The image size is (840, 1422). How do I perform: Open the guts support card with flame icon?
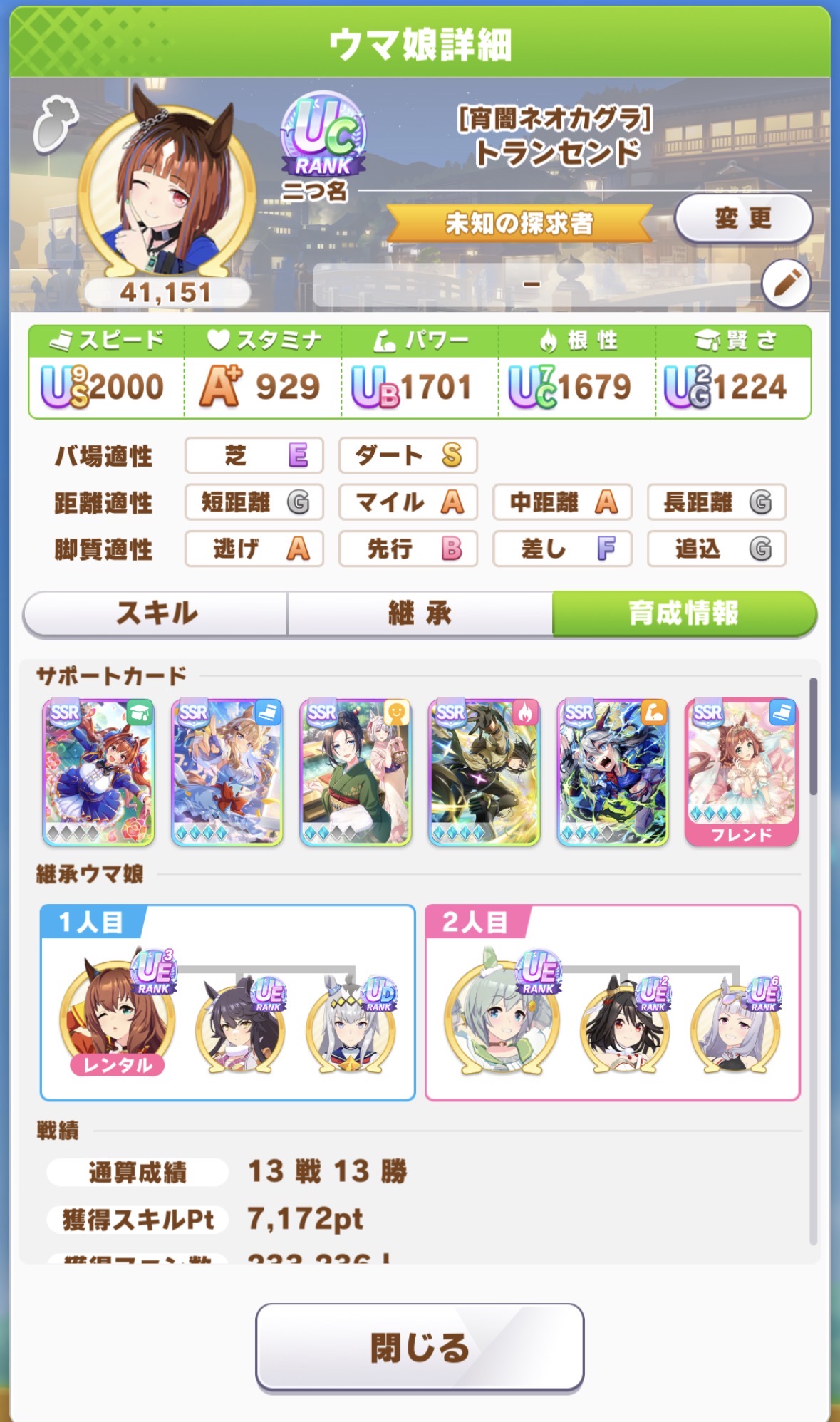pos(484,772)
